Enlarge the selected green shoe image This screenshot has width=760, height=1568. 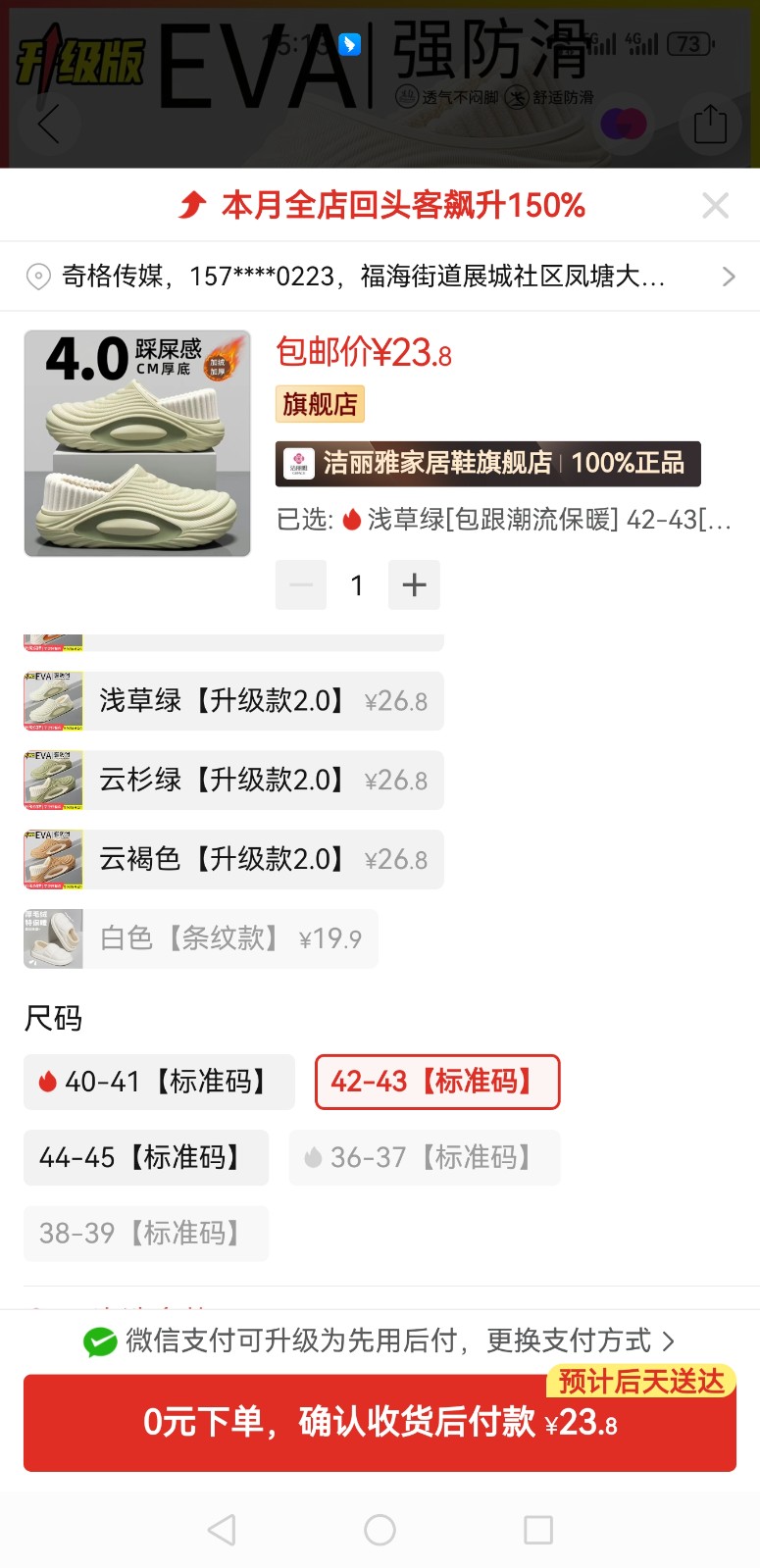137,443
